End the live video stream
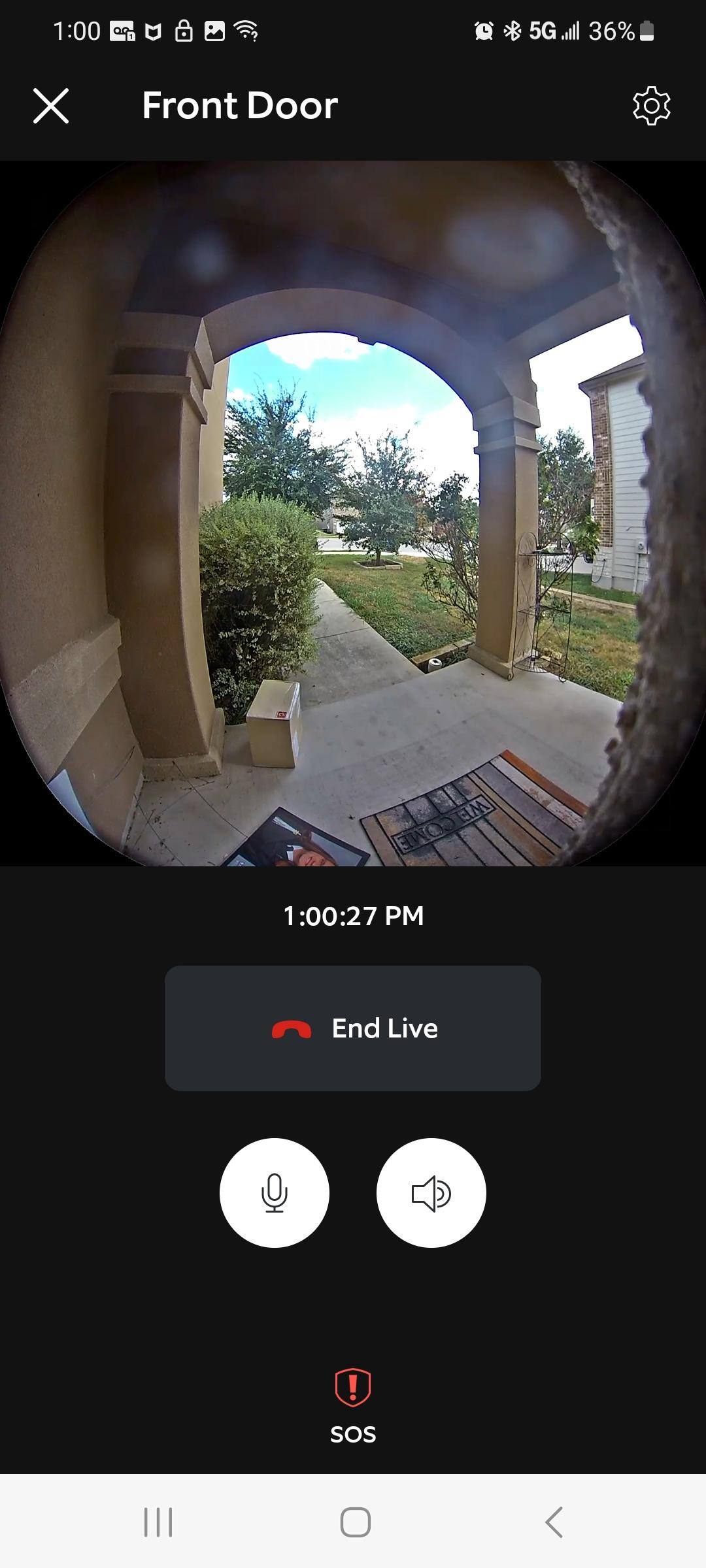The width and height of the screenshot is (706, 1568). click(x=353, y=1028)
